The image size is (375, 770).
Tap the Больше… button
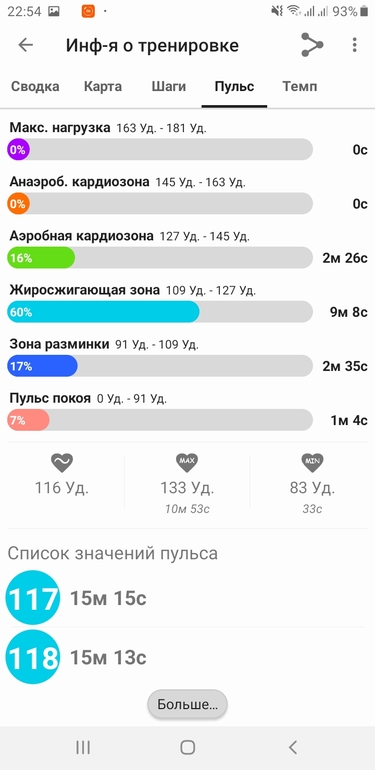click(x=188, y=705)
